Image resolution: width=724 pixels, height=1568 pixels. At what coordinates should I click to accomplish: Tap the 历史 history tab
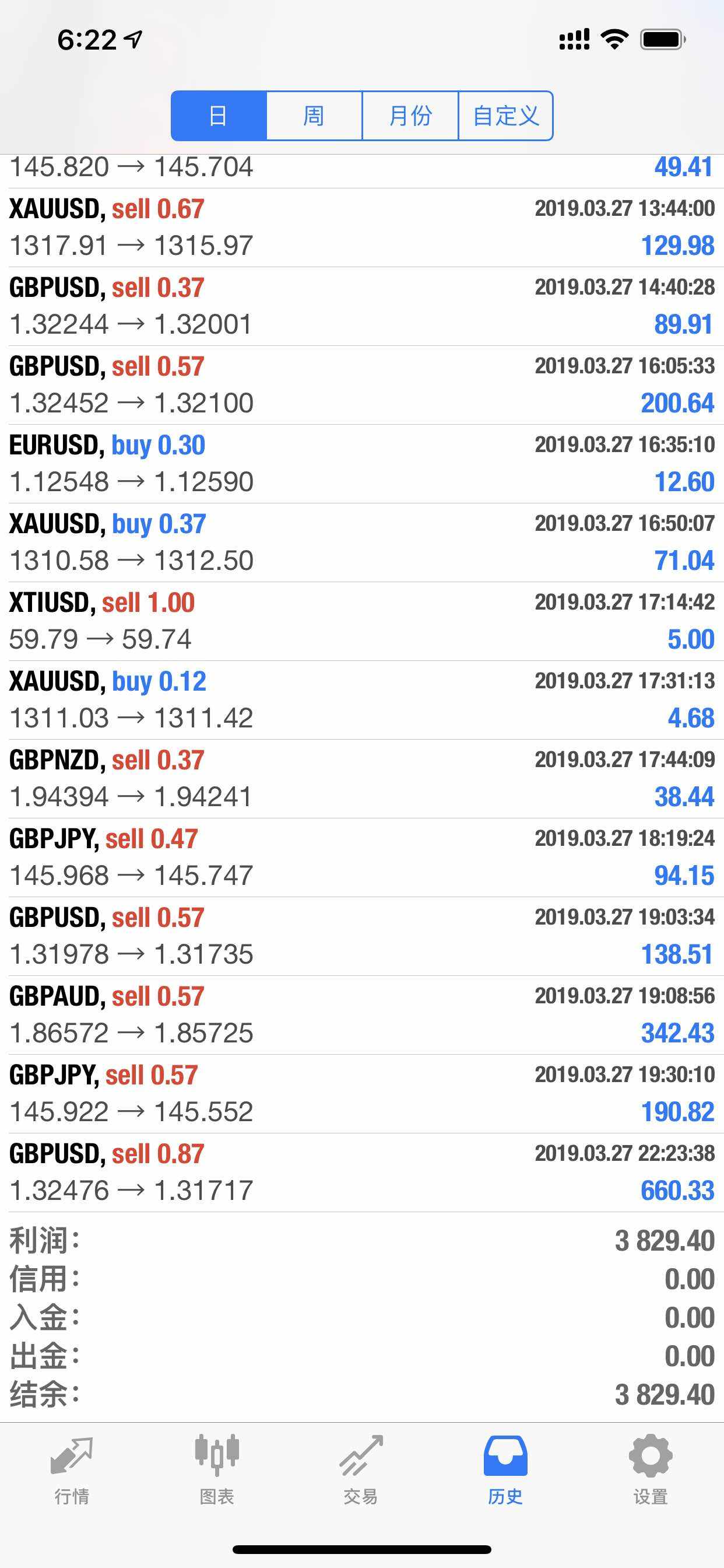tap(505, 1469)
